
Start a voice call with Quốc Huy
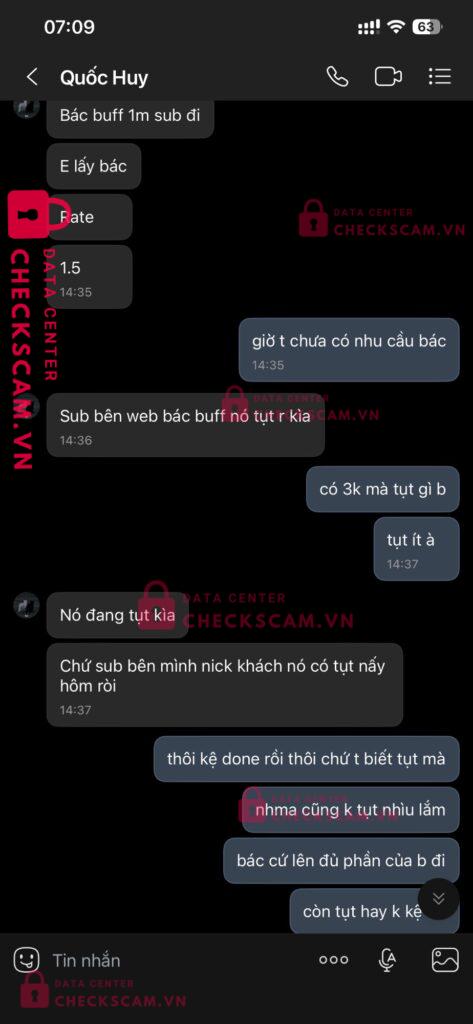pos(337,77)
